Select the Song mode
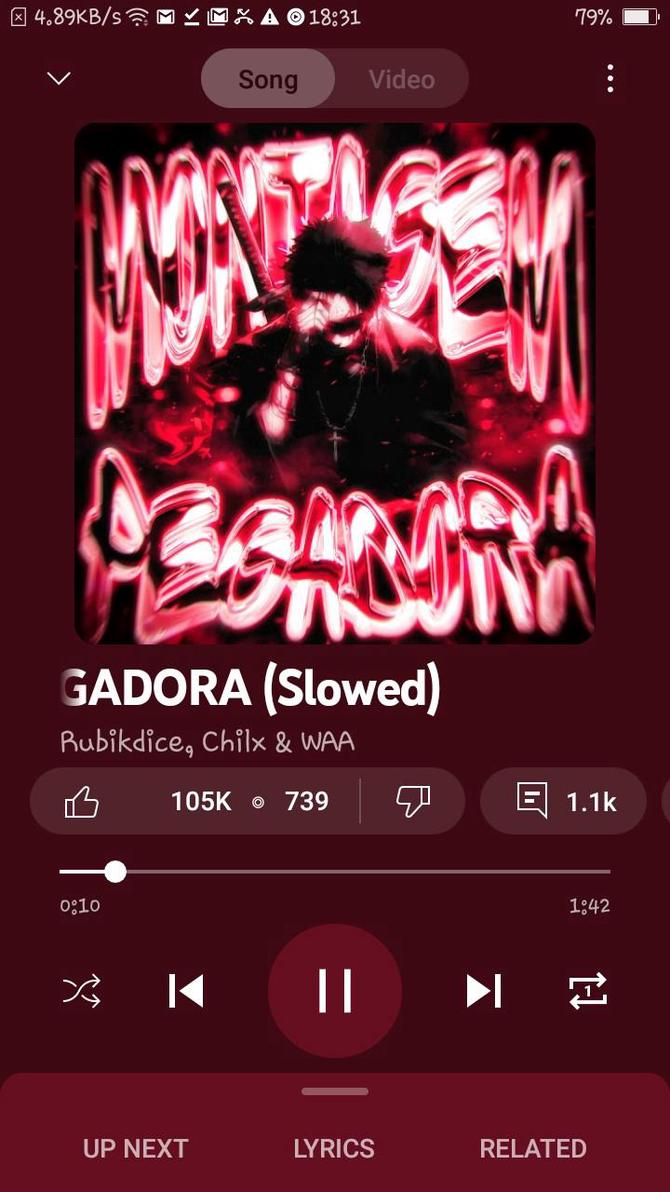Screen dimensions: 670x1192 [268, 79]
